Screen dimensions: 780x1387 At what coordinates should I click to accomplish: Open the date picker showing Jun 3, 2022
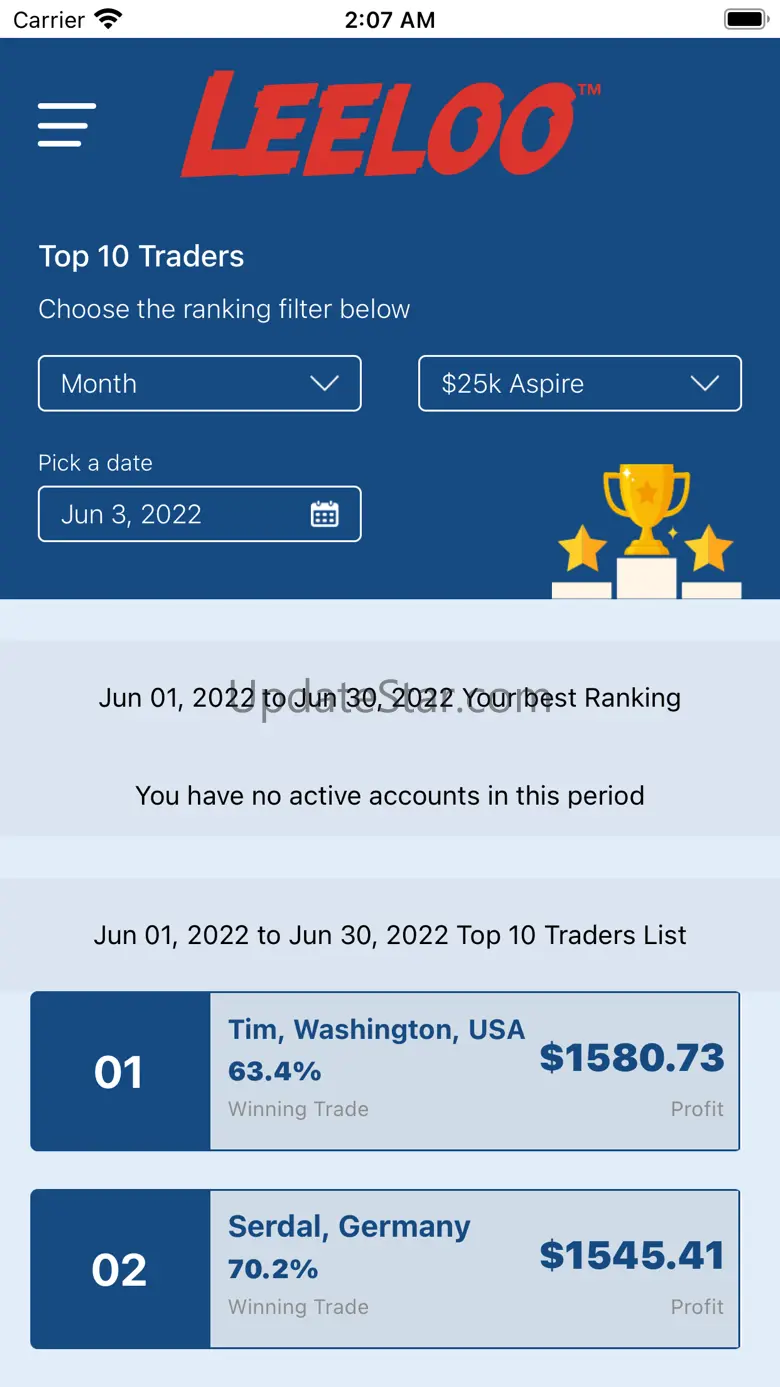[x=200, y=514]
